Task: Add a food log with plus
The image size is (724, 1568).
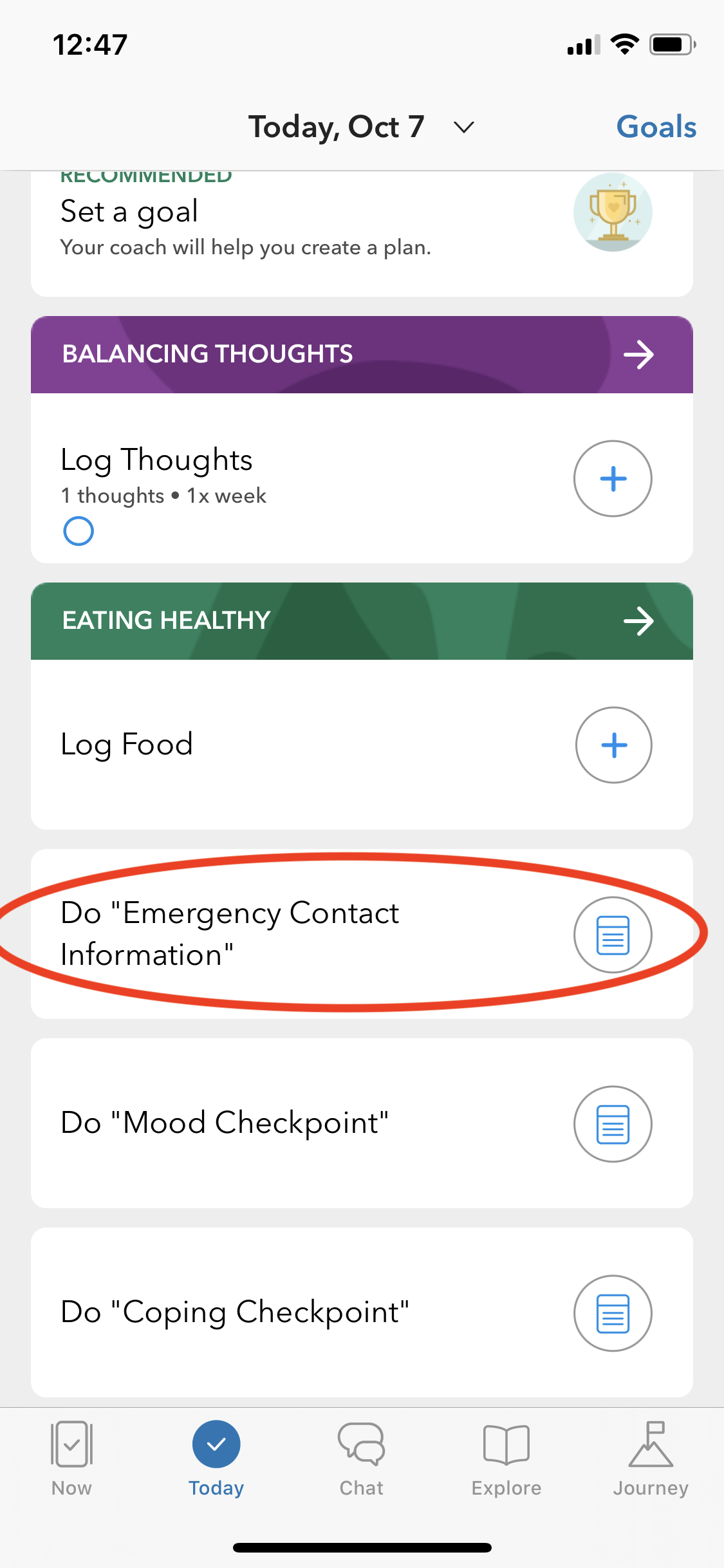Action: pyautogui.click(x=613, y=745)
